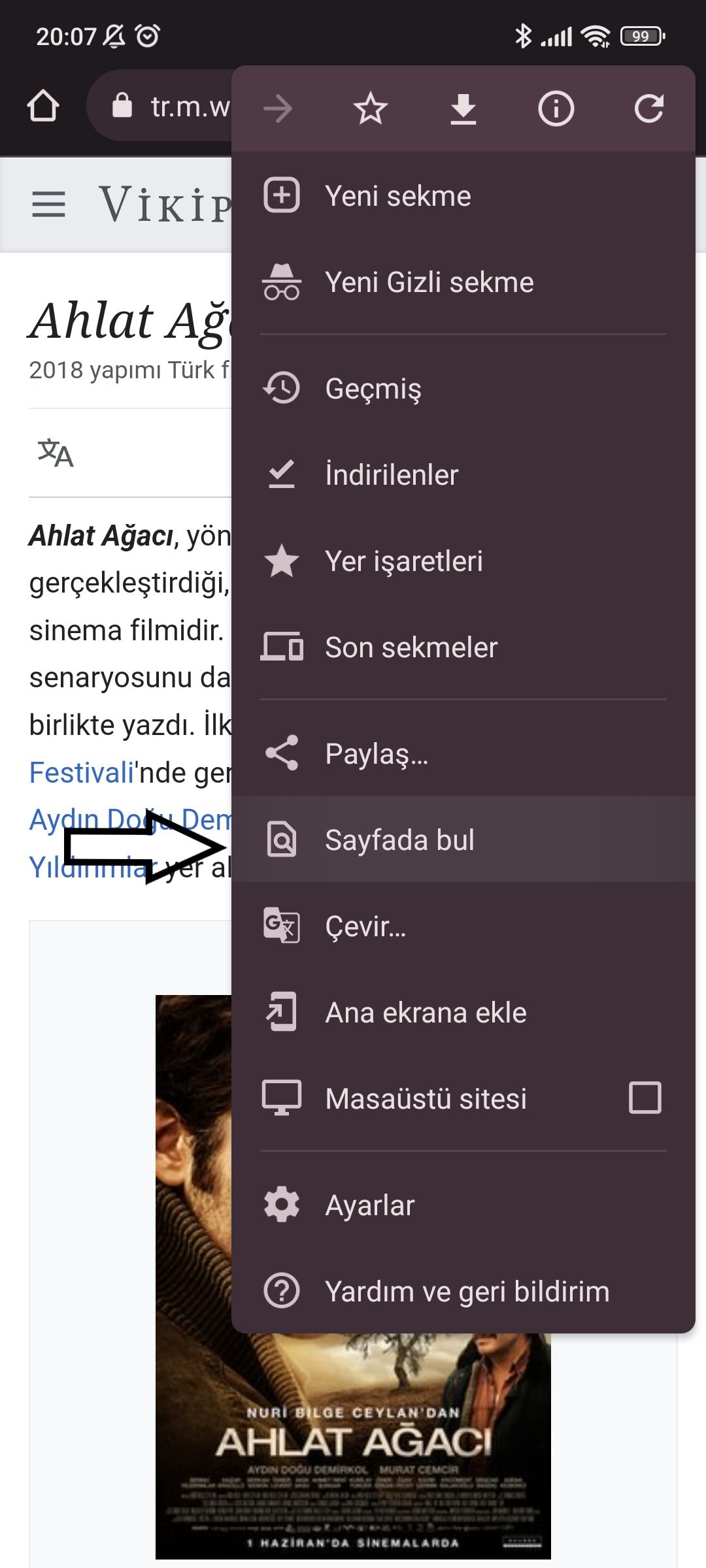Open İndirilenler
Screen dimensions: 706x1568
pyautogui.click(x=463, y=474)
